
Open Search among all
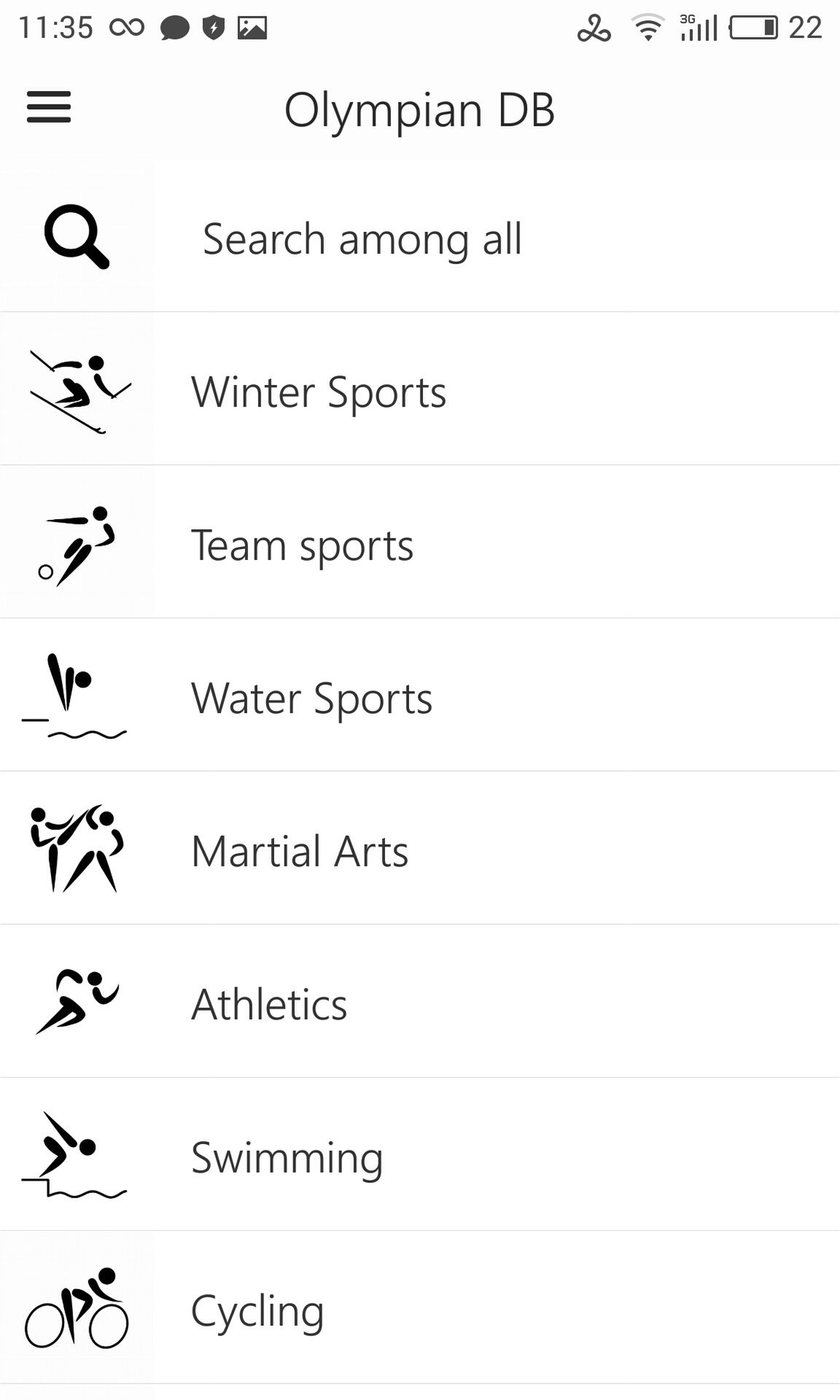pyautogui.click(x=420, y=236)
